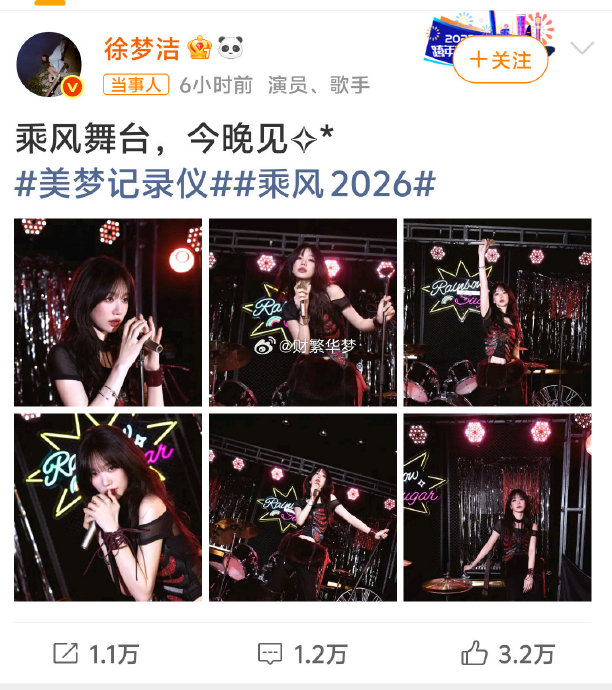This screenshot has width=612, height=690.
Task: Open the photo with 财繁华梦 watermark
Action: click(x=303, y=312)
